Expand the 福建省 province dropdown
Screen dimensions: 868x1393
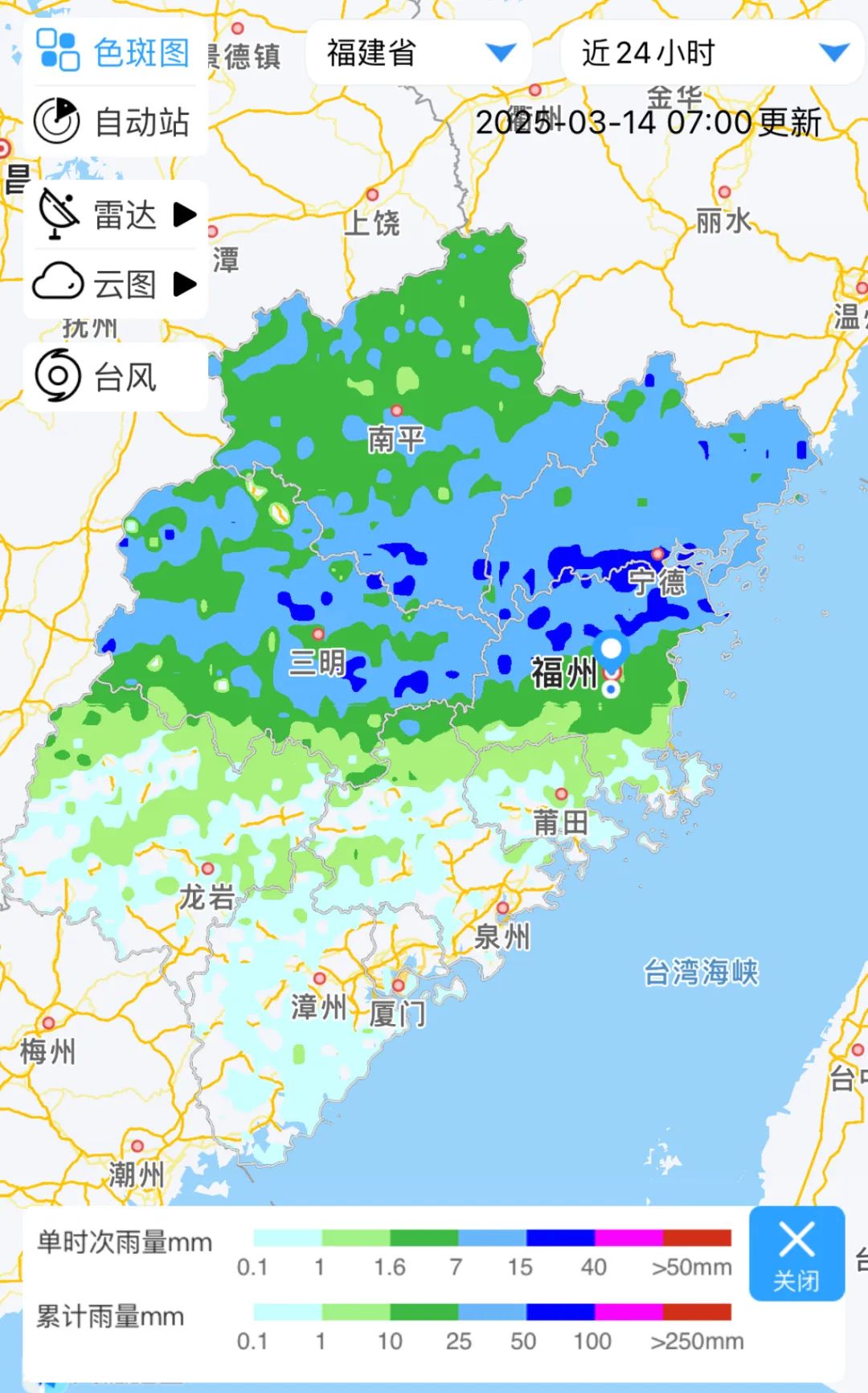tap(418, 53)
